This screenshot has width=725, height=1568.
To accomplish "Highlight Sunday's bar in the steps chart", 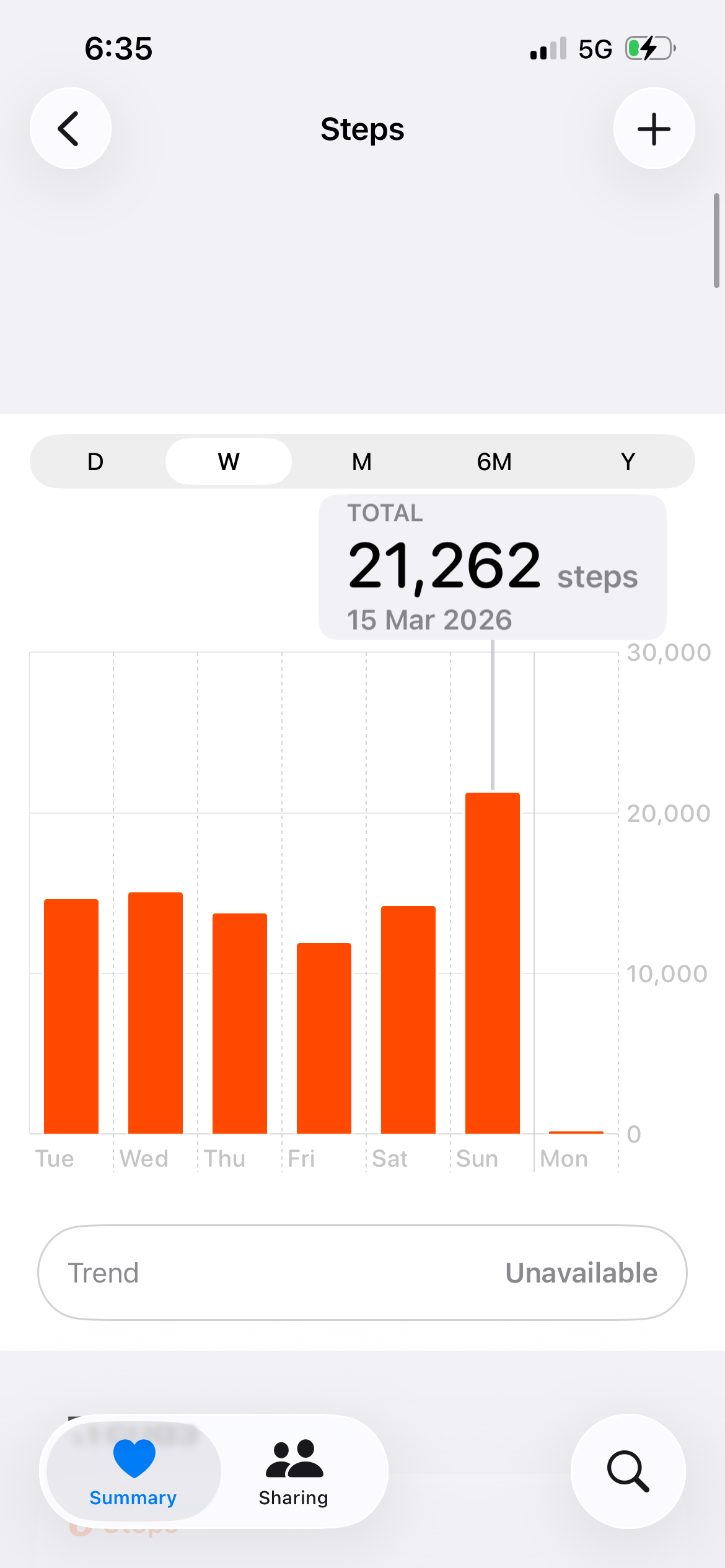I will click(493, 963).
